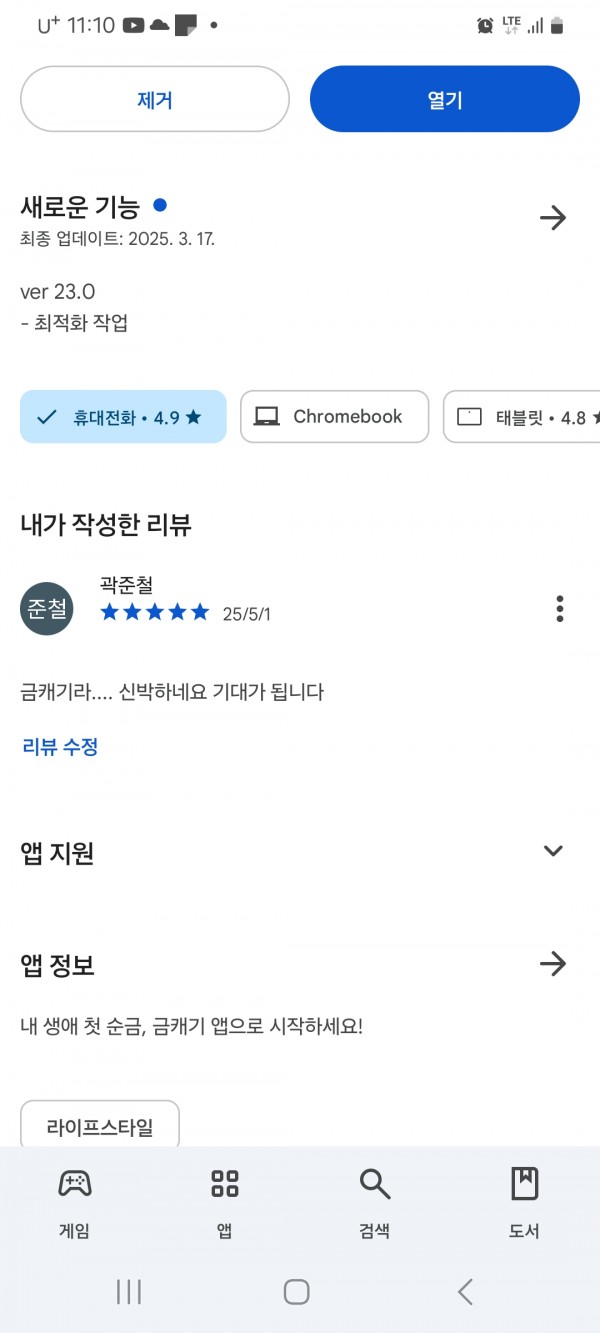This screenshot has height=1333, width=600.
Task: Open the app with 열기 button
Action: (445, 99)
